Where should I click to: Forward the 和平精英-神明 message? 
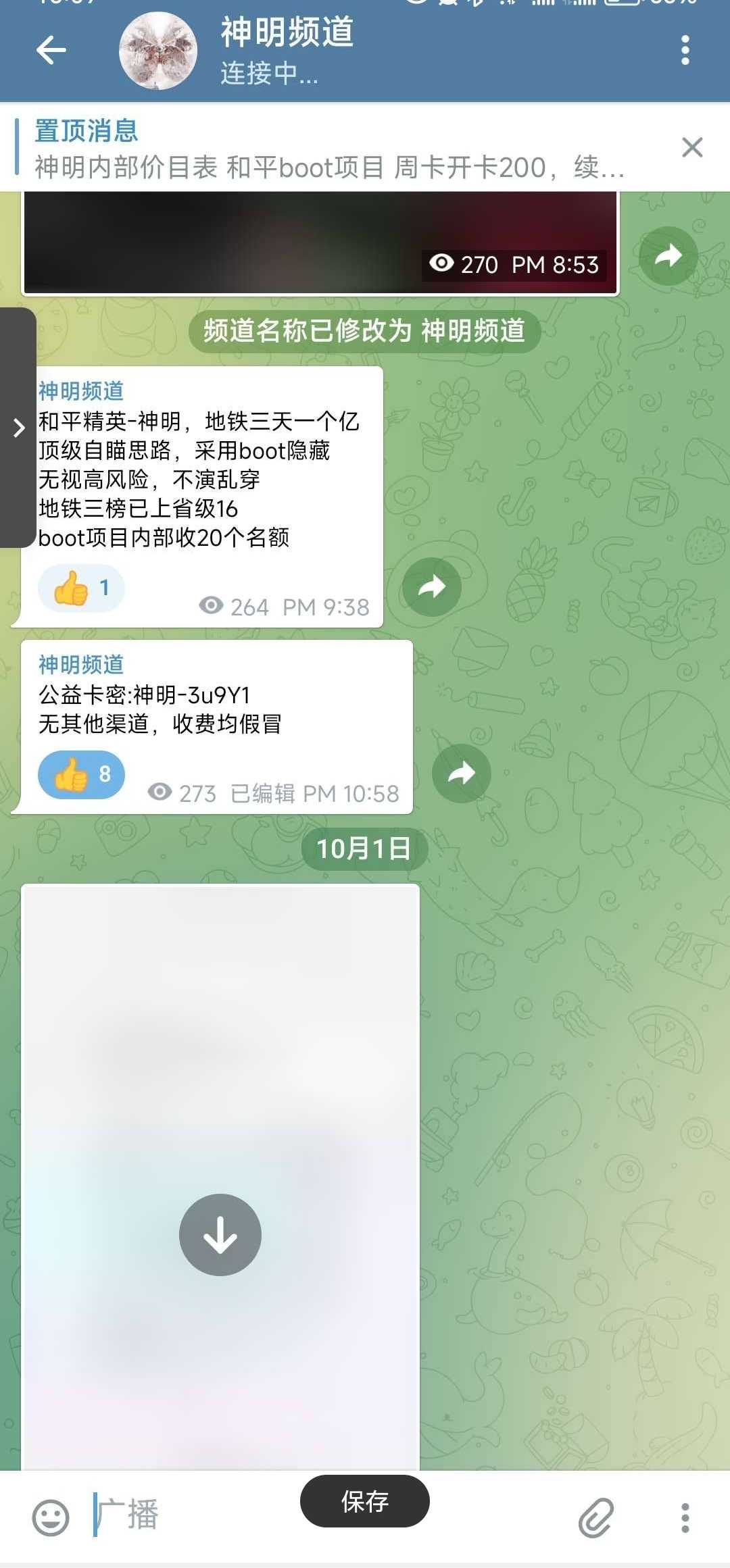pyautogui.click(x=431, y=586)
